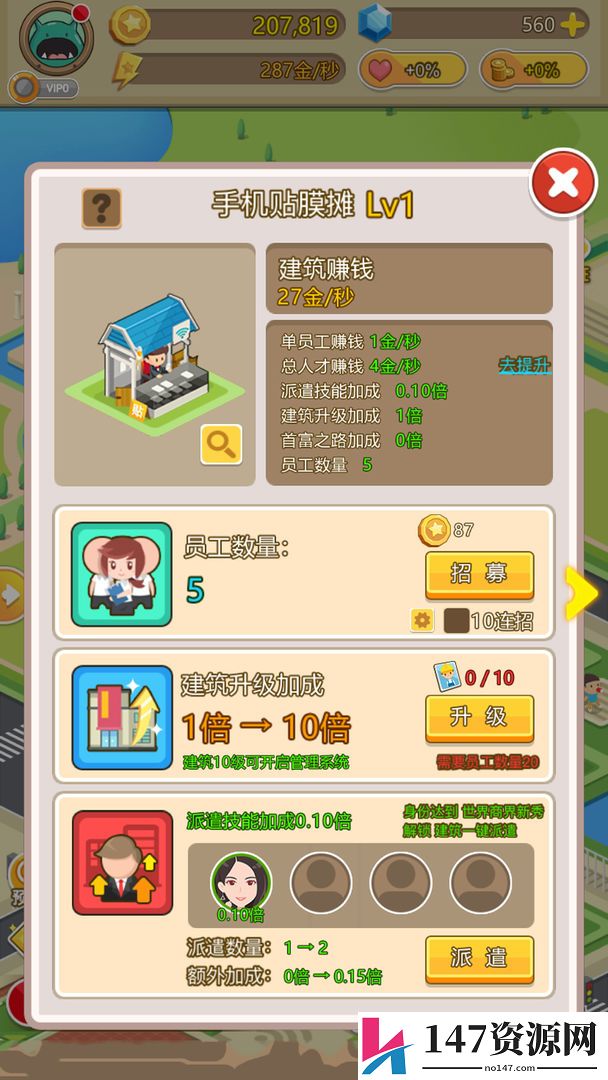Tap the magnifier on the building image
This screenshot has height=1080, width=608.
coord(221,444)
